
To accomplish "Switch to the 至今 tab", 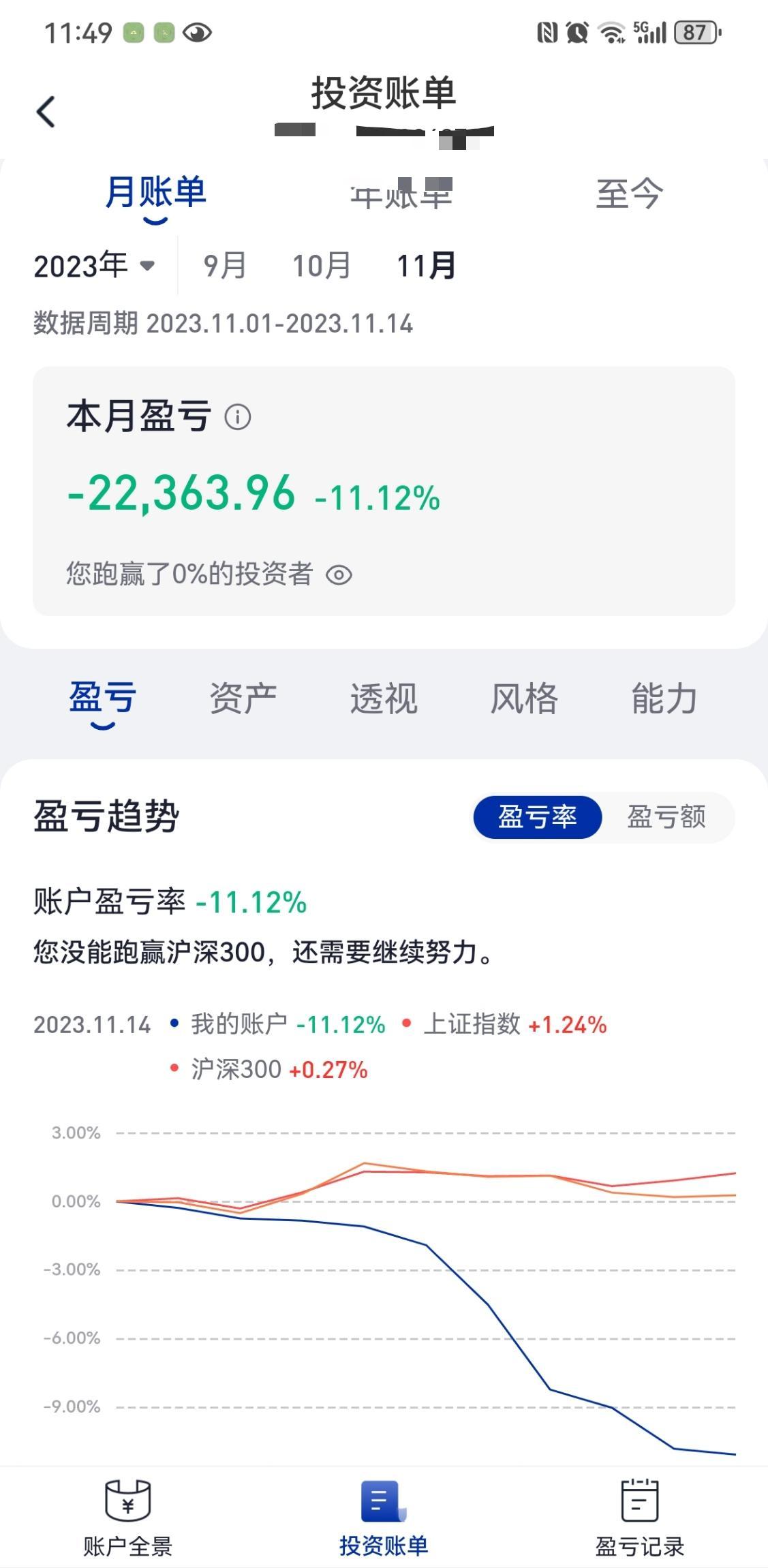I will tap(629, 194).
